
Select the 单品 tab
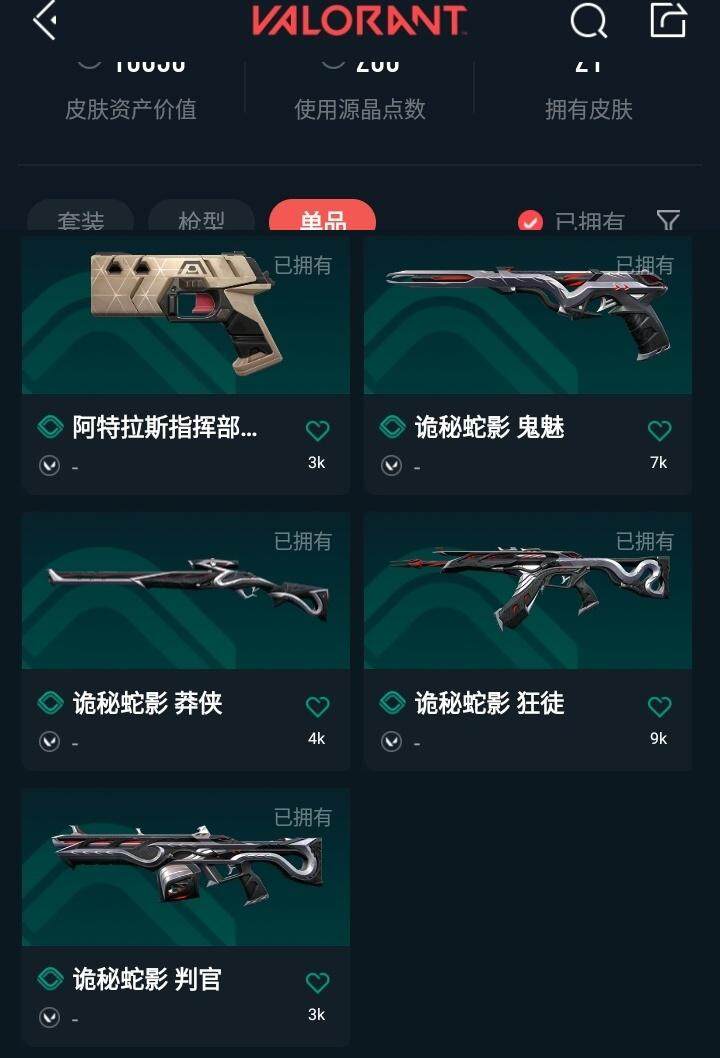coord(322,220)
